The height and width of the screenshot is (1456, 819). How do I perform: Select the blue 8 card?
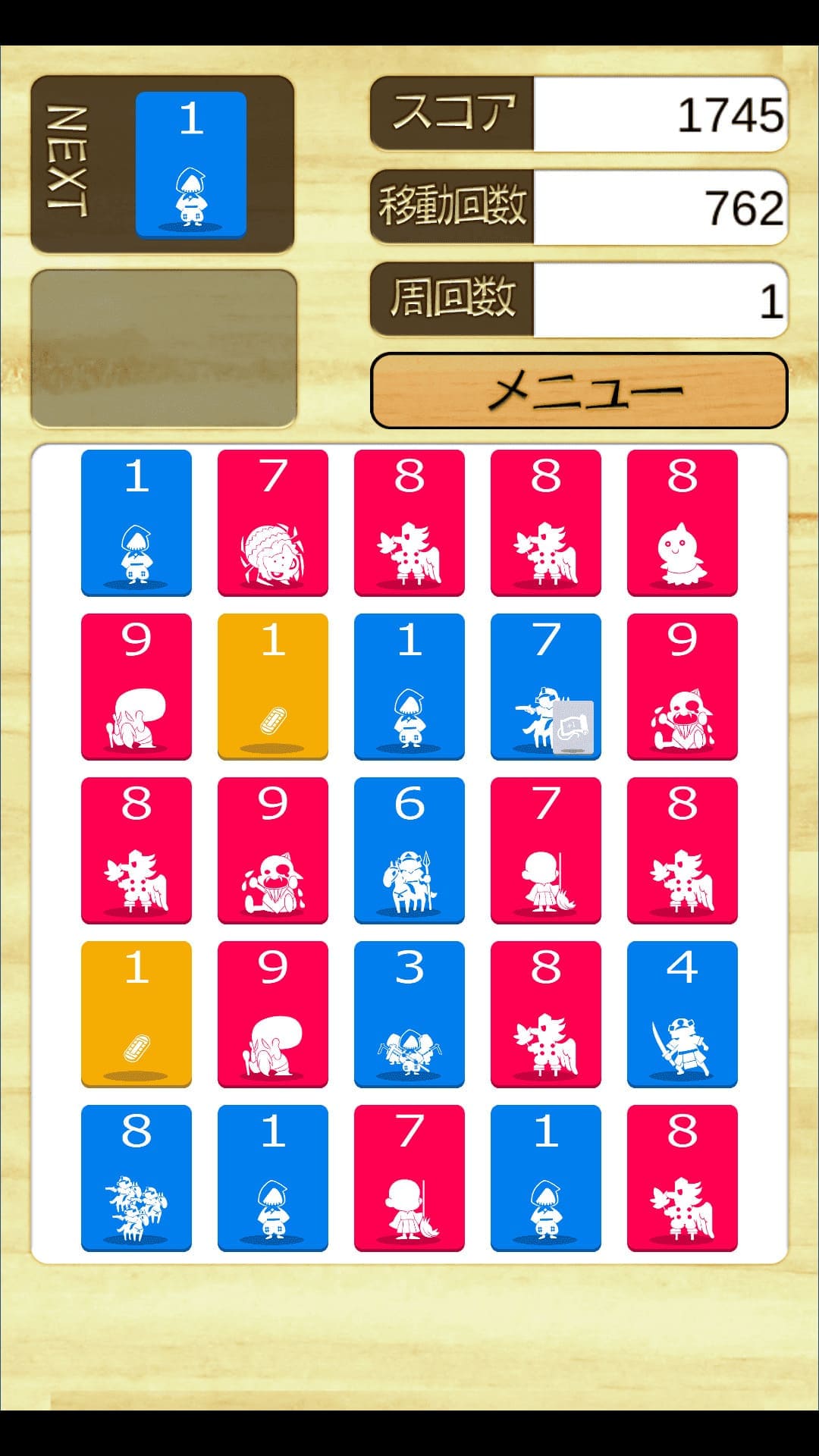[136, 1177]
